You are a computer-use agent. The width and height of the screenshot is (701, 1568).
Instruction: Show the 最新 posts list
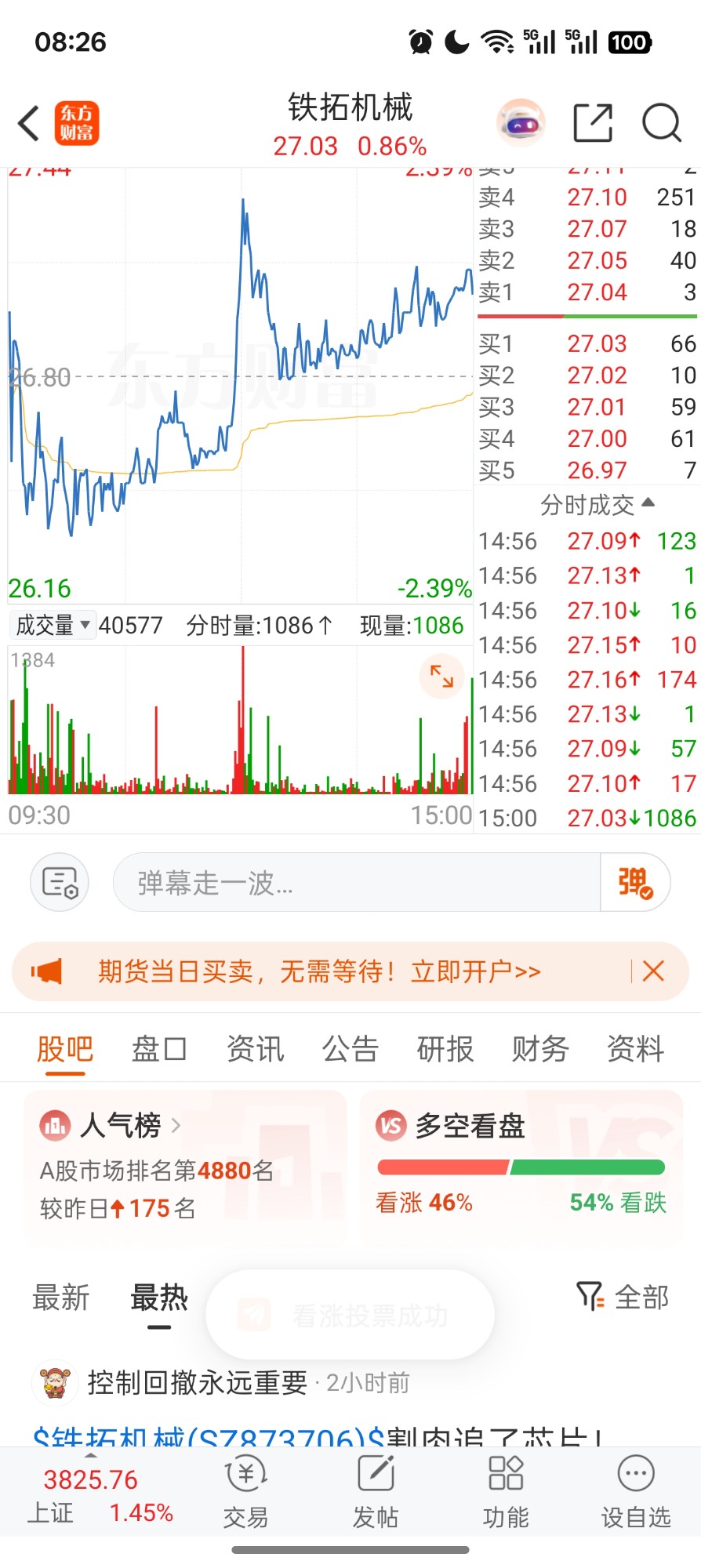pyautogui.click(x=61, y=1298)
